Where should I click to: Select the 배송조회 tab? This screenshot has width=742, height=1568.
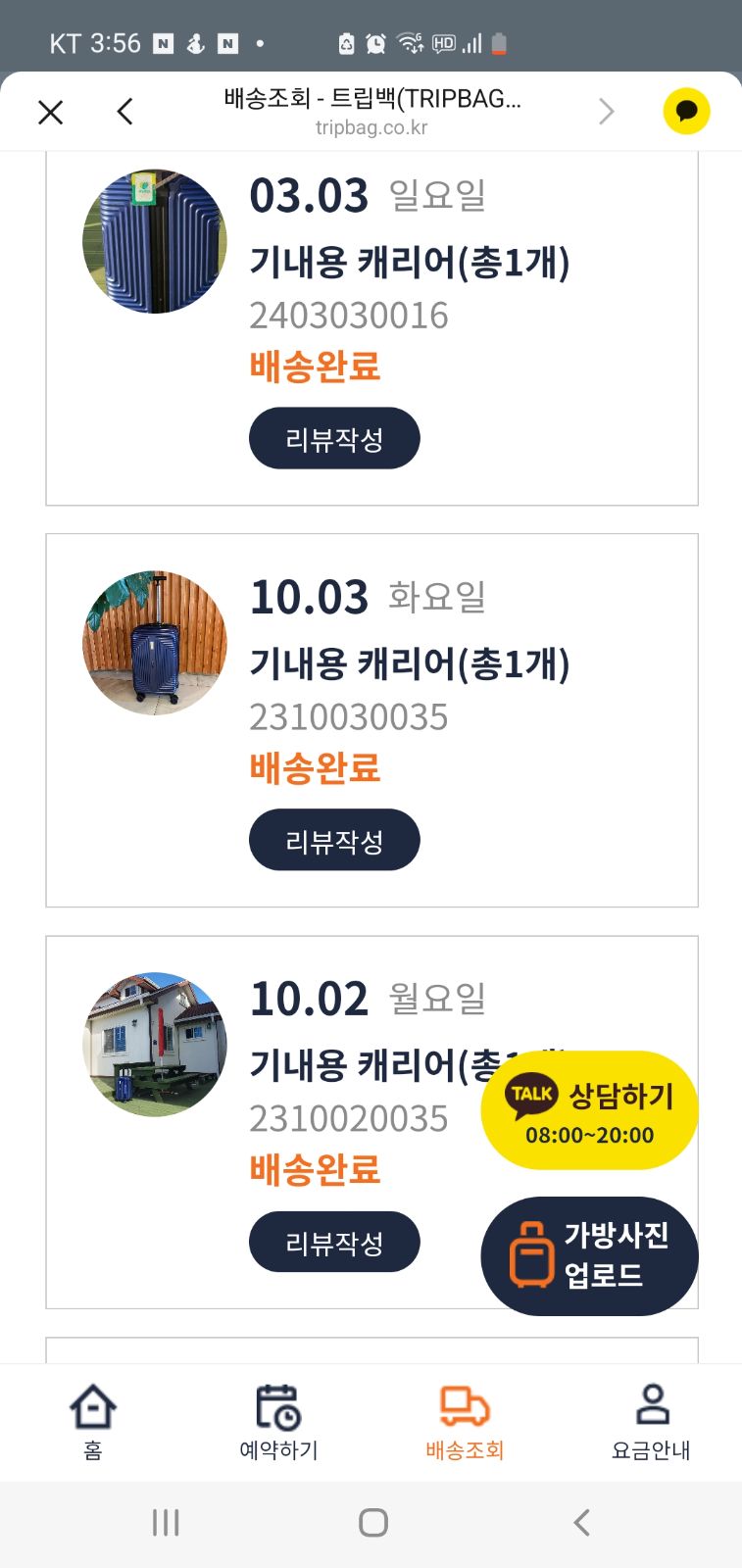pyautogui.click(x=465, y=1421)
